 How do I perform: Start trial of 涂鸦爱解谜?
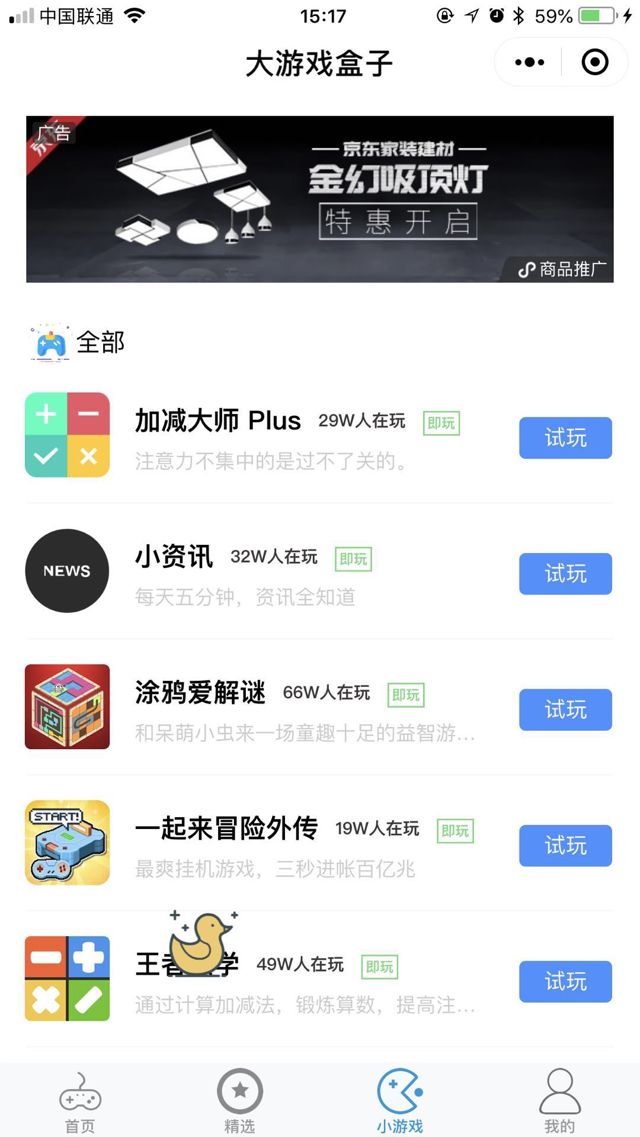(x=565, y=710)
